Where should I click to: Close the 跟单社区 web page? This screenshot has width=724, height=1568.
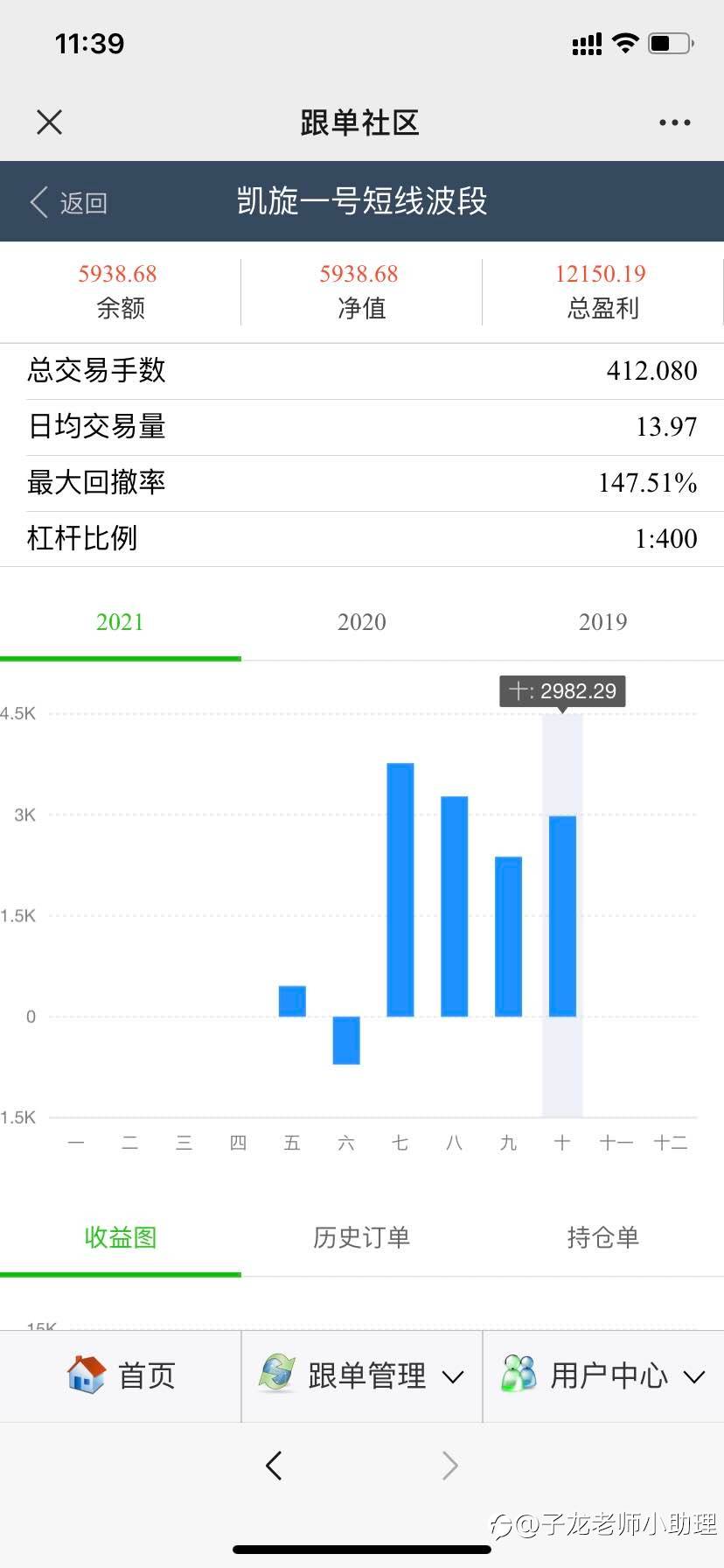tap(50, 122)
